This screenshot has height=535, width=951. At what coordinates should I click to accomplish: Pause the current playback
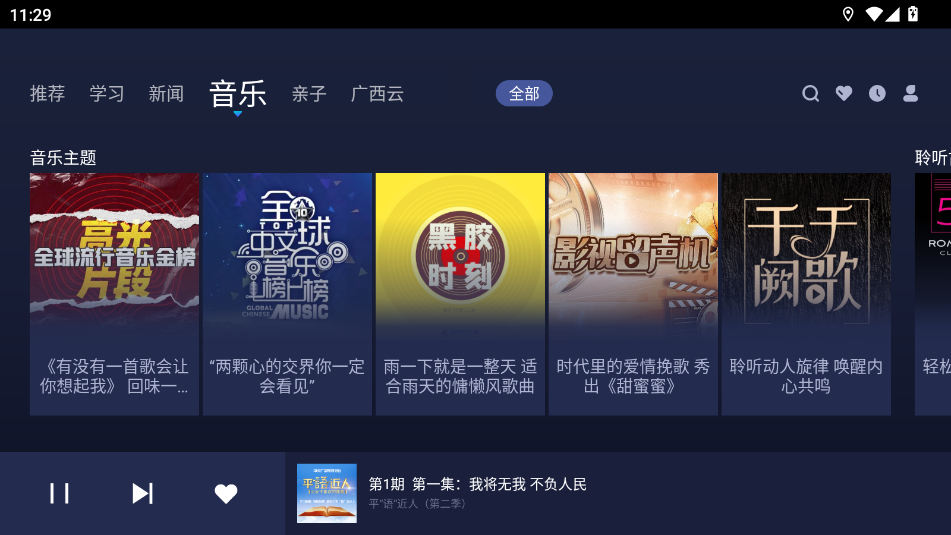[x=60, y=493]
